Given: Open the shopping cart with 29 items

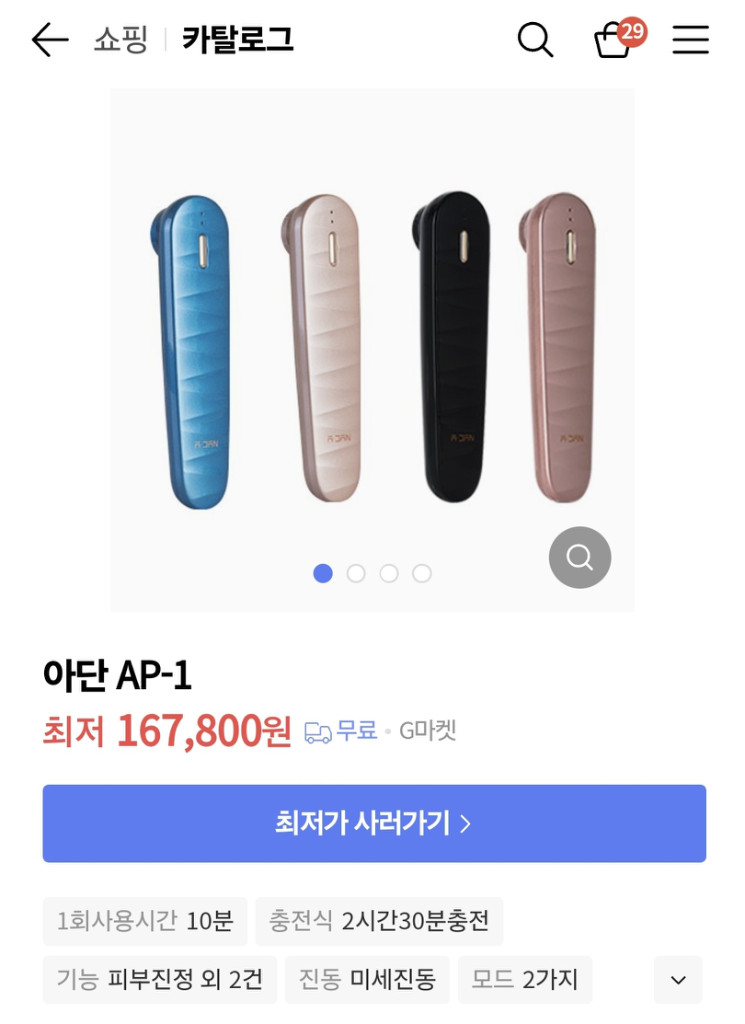Looking at the screenshot, I should 615,40.
